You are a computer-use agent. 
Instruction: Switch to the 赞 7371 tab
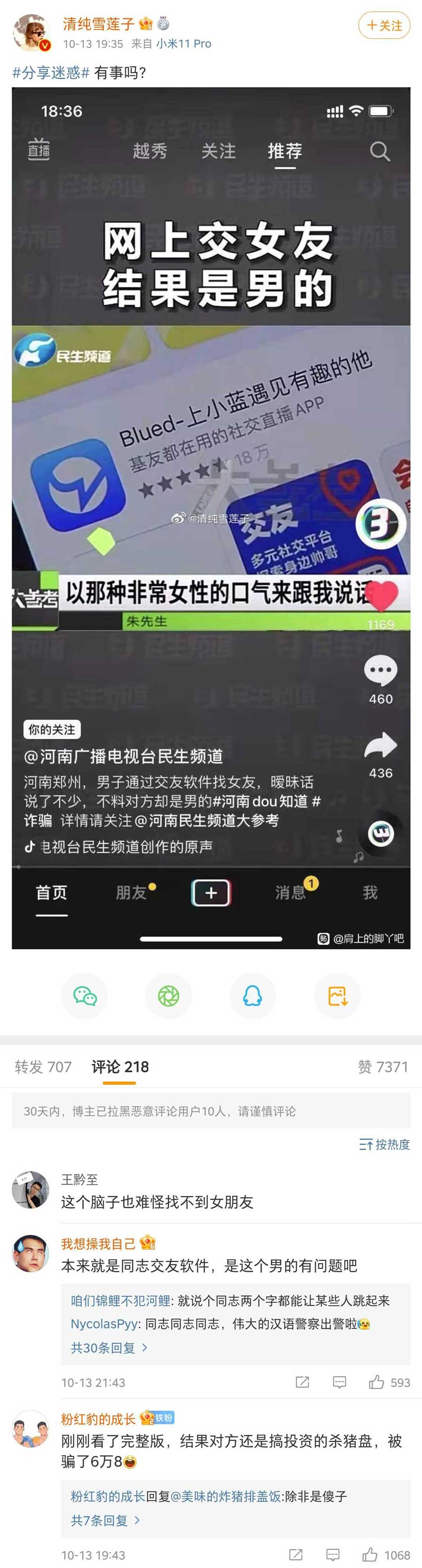[x=383, y=1067]
